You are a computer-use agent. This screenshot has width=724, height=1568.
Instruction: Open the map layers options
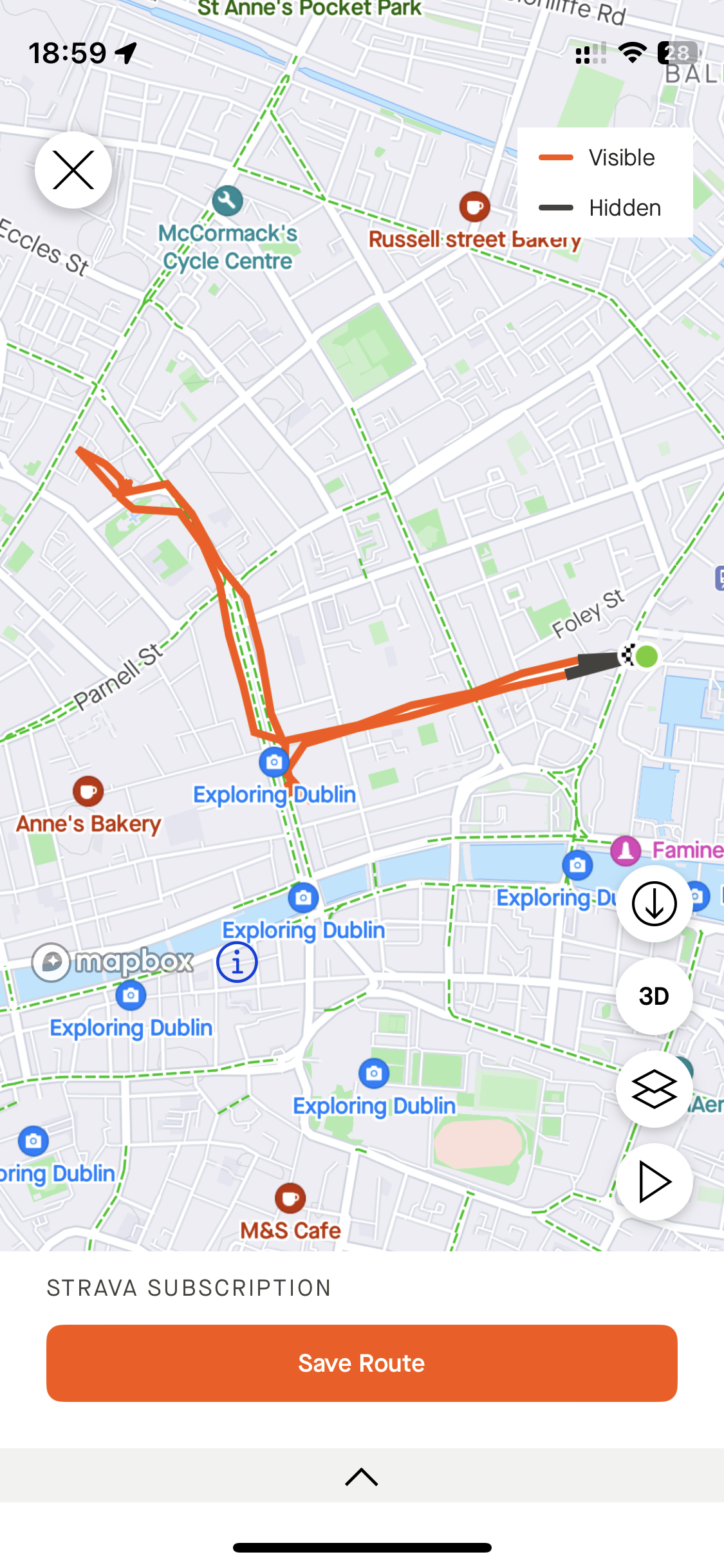tap(654, 1089)
